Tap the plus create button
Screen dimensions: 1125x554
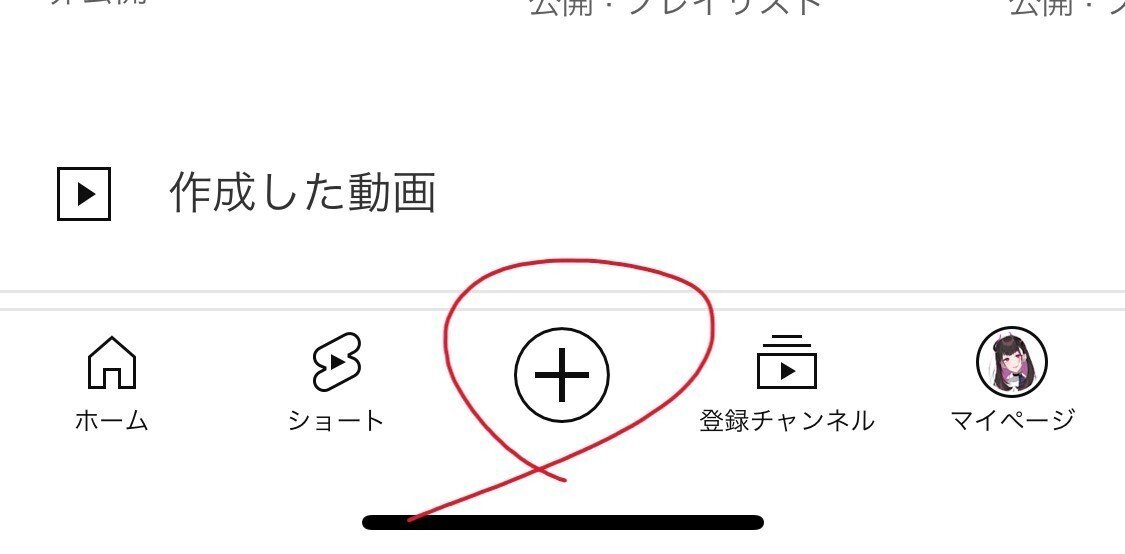[562, 376]
